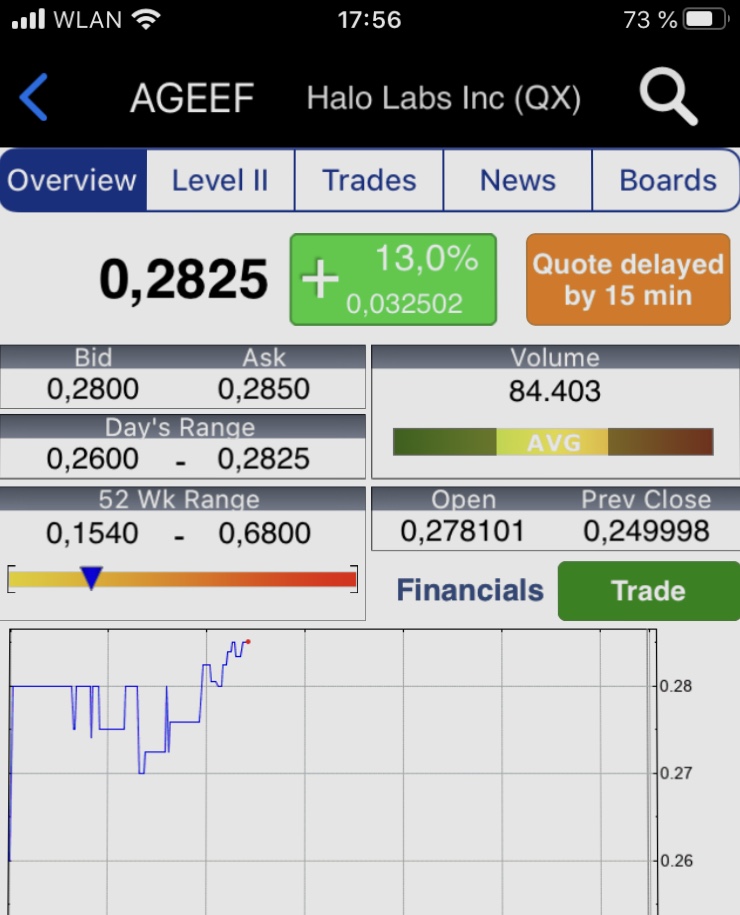This screenshot has height=915, width=740.
Task: Click the Quote delayed by 15 min badge
Action: pos(627,278)
